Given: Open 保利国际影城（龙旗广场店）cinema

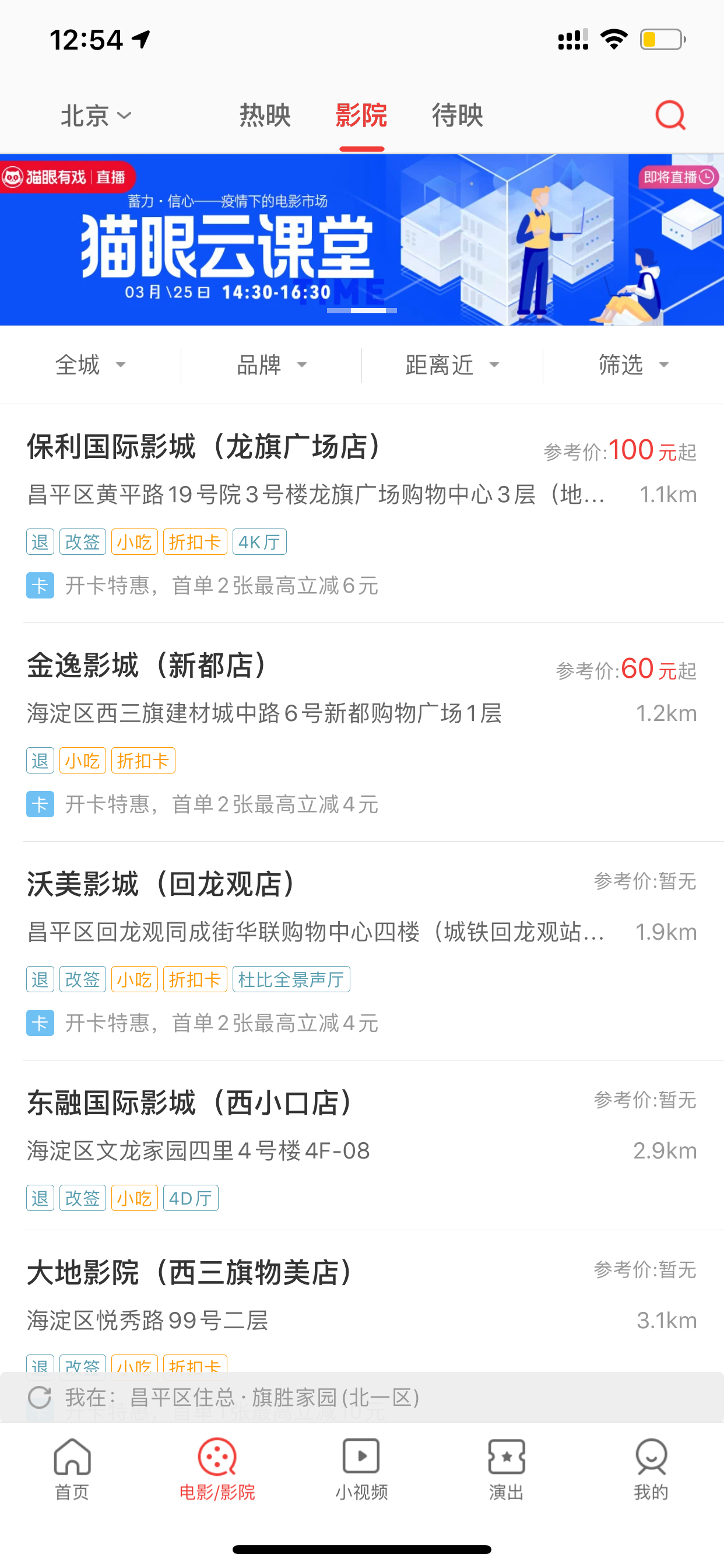Looking at the screenshot, I should [x=362, y=514].
